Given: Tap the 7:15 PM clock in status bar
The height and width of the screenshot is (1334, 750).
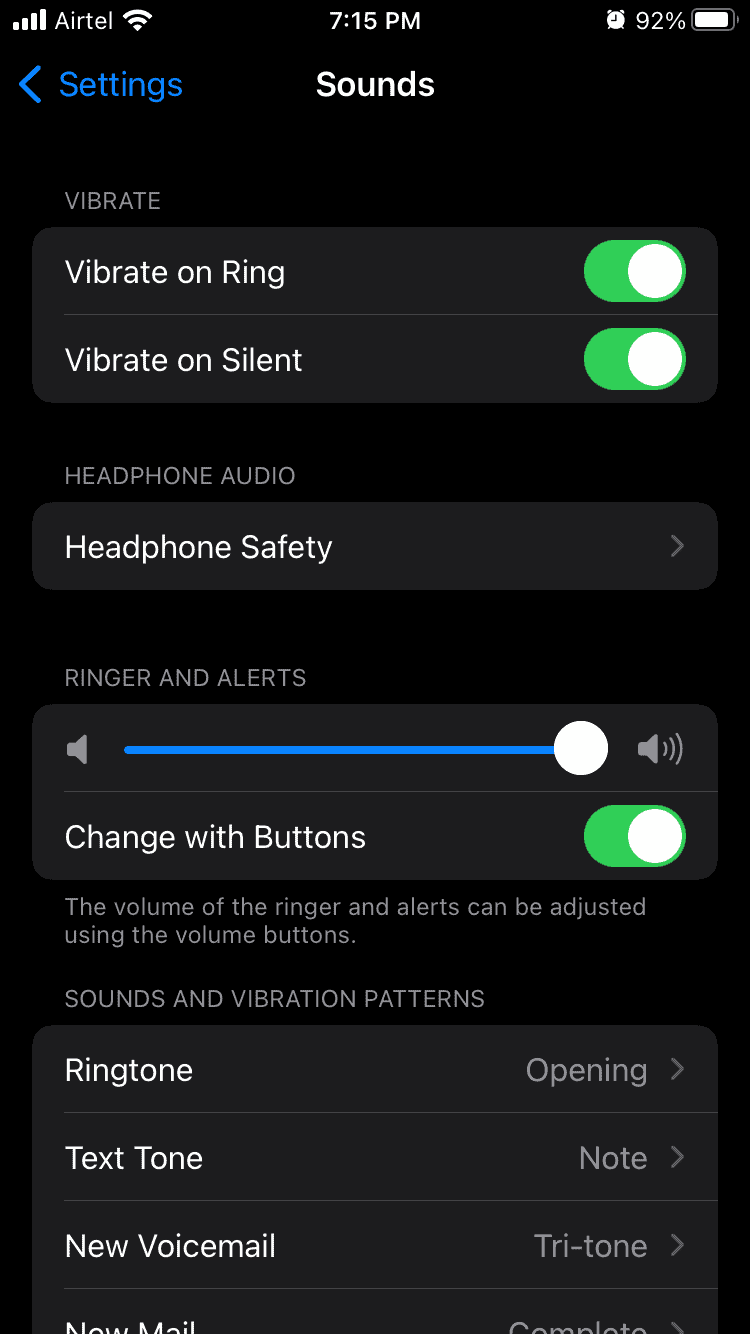Looking at the screenshot, I should pyautogui.click(x=375, y=20).
